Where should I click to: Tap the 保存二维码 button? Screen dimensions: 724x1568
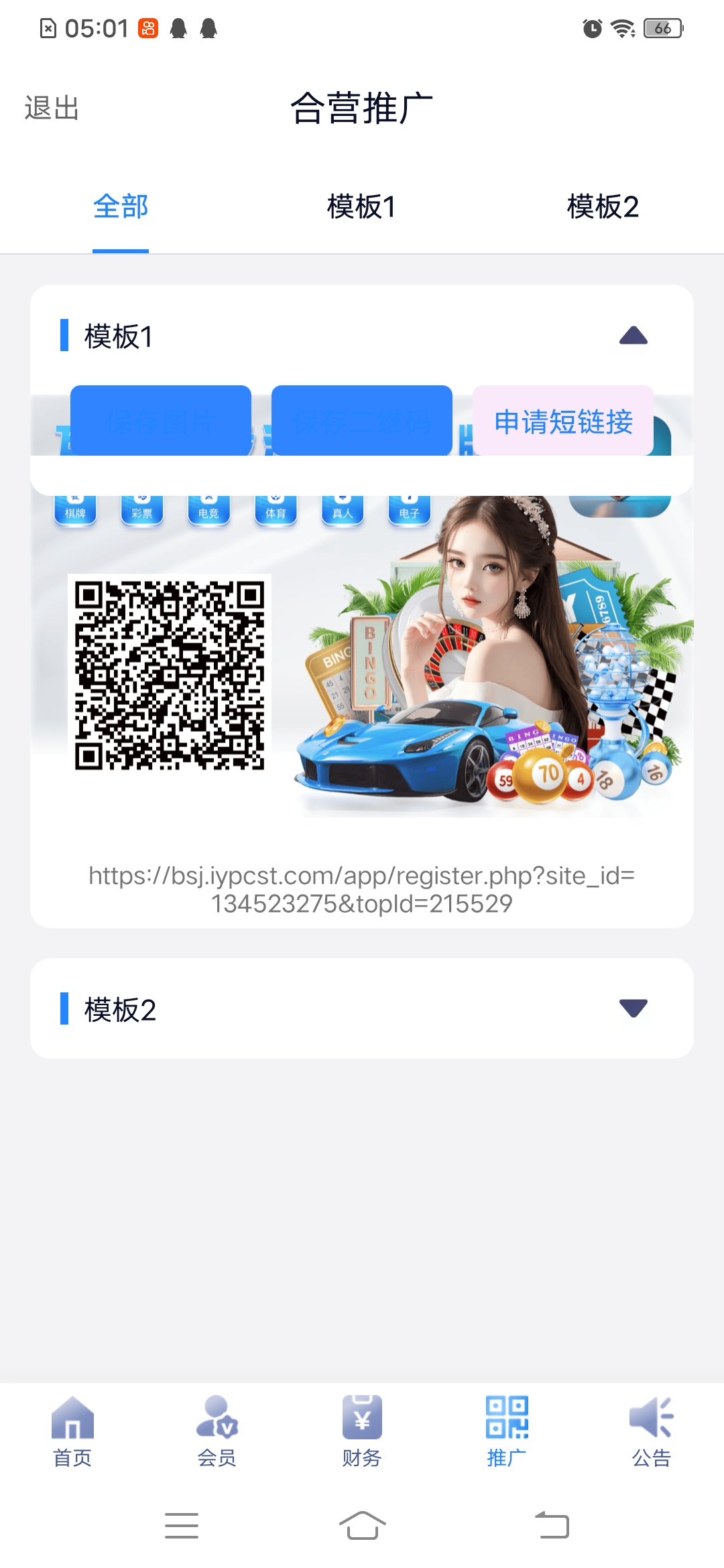(x=362, y=421)
